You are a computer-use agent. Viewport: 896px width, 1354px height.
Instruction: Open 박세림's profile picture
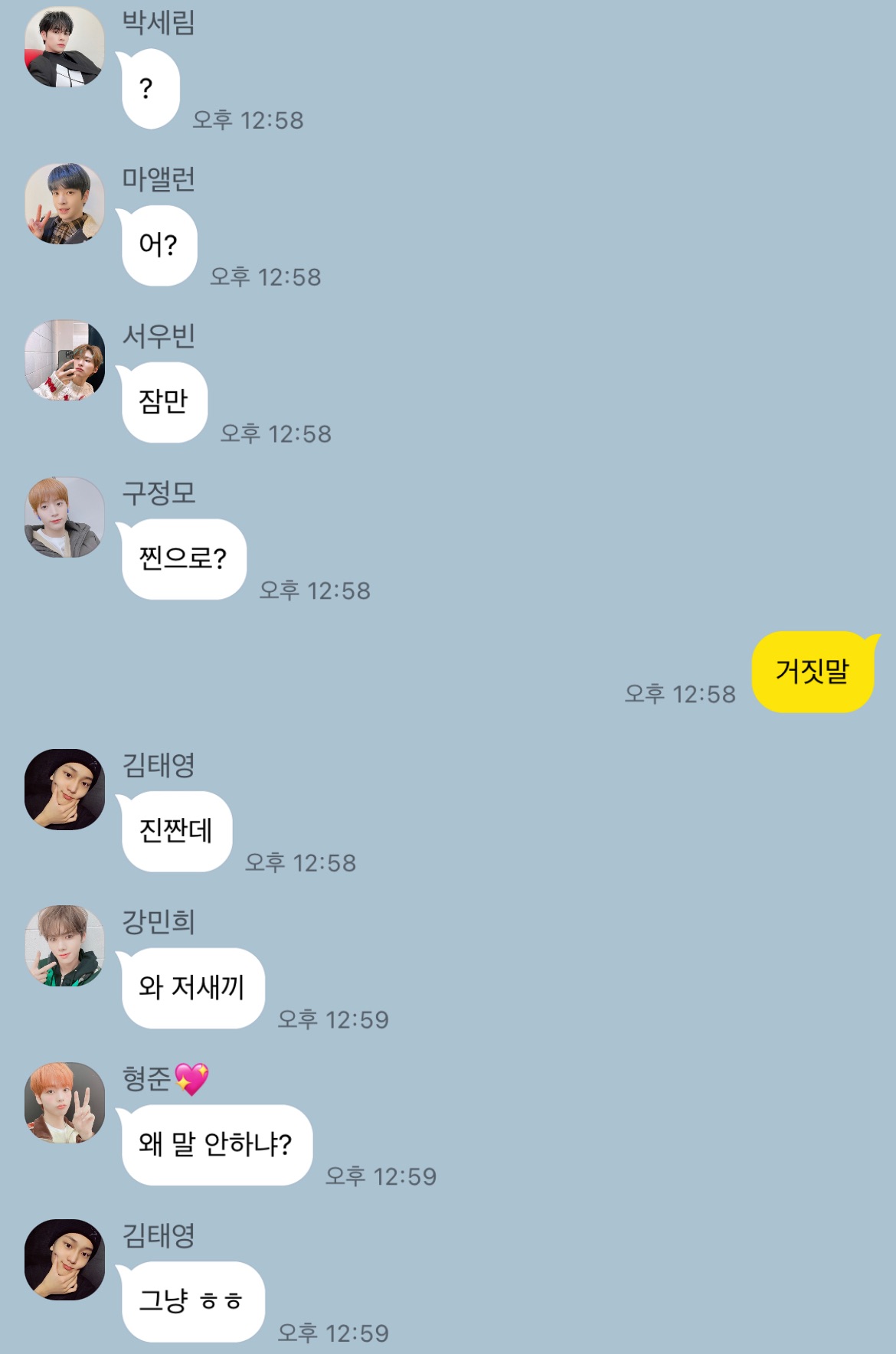(x=64, y=47)
